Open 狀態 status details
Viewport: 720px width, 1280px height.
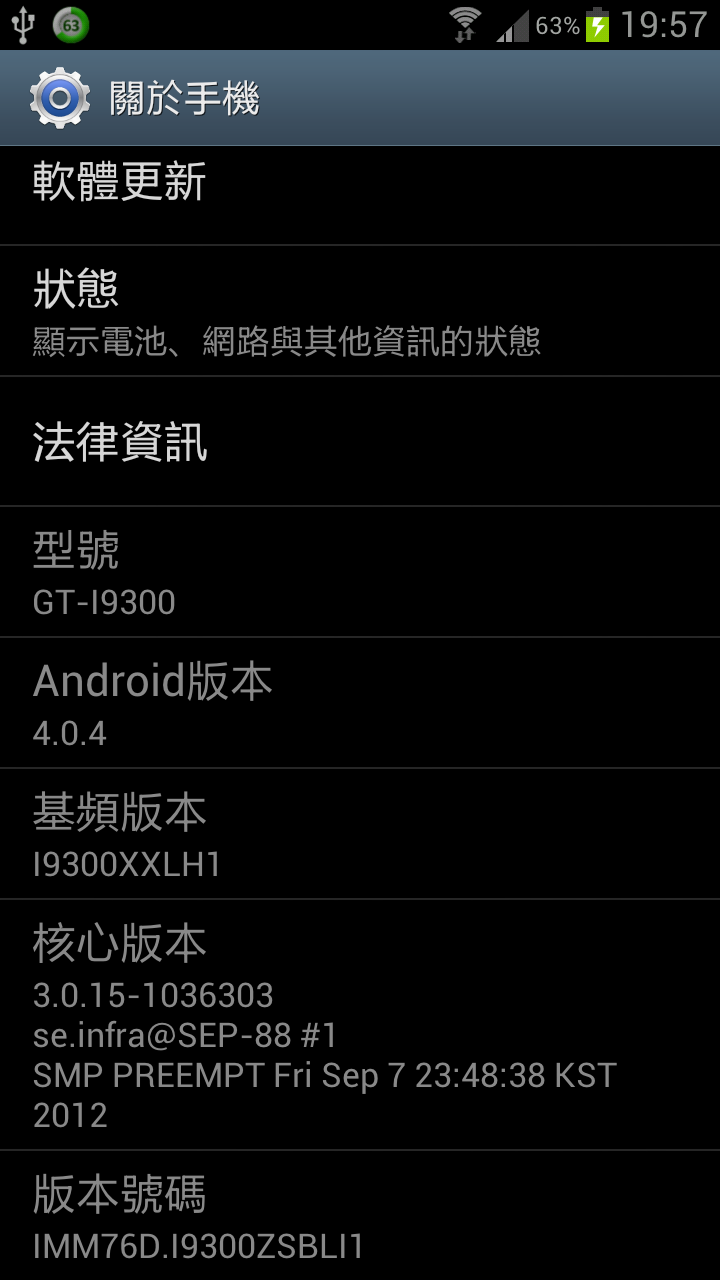[x=360, y=311]
